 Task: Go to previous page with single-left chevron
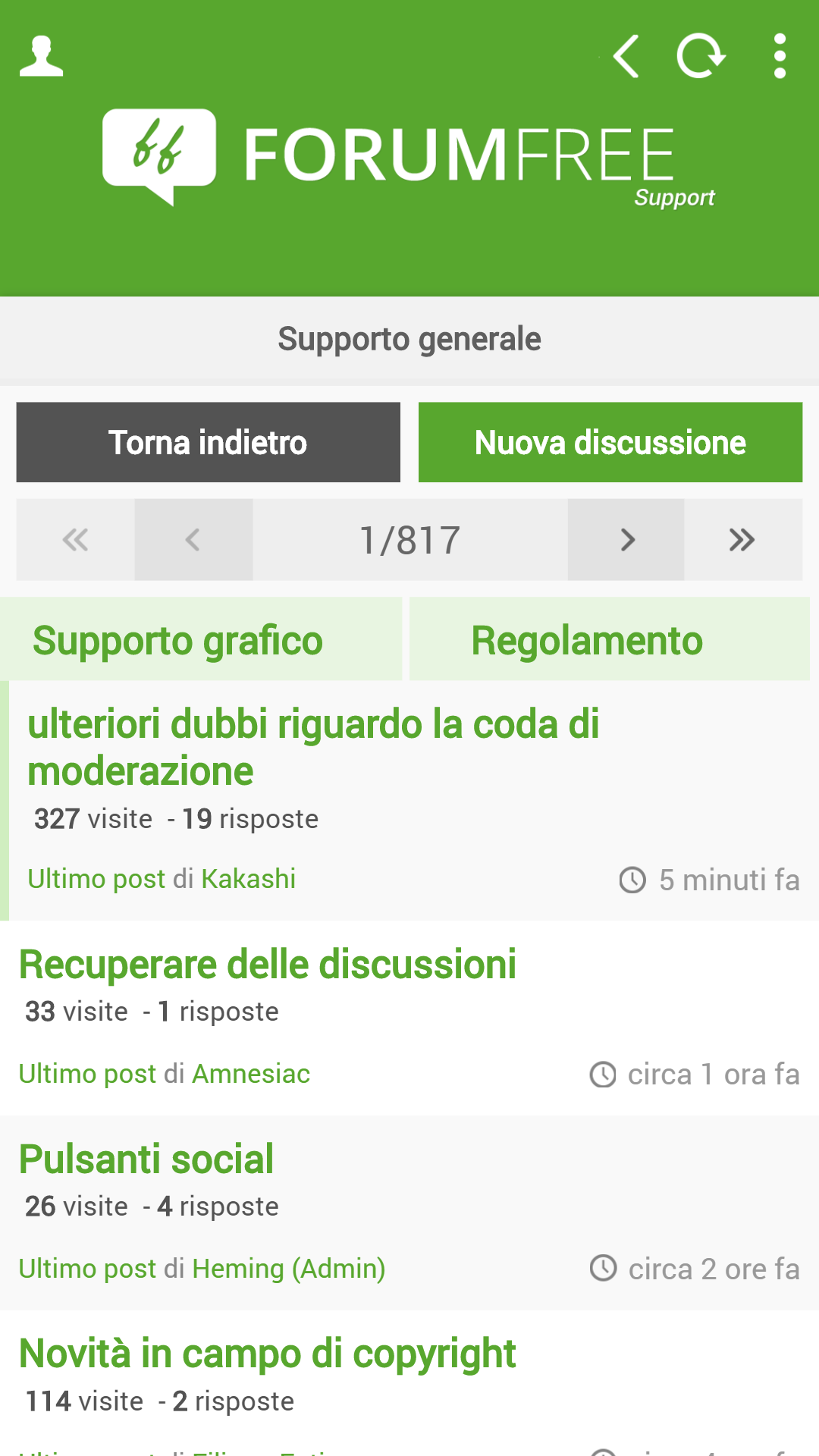pos(193,540)
